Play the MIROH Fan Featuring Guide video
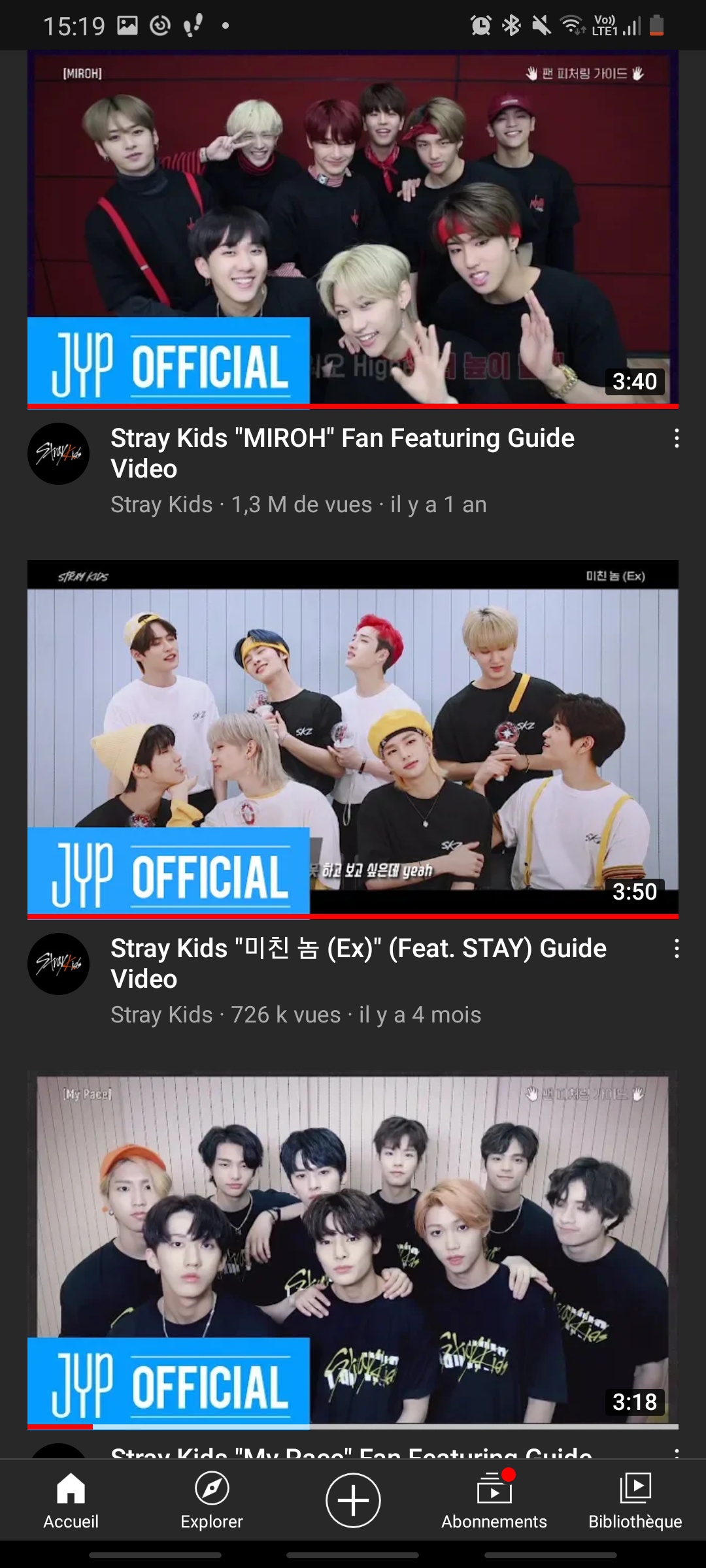 pos(353,229)
